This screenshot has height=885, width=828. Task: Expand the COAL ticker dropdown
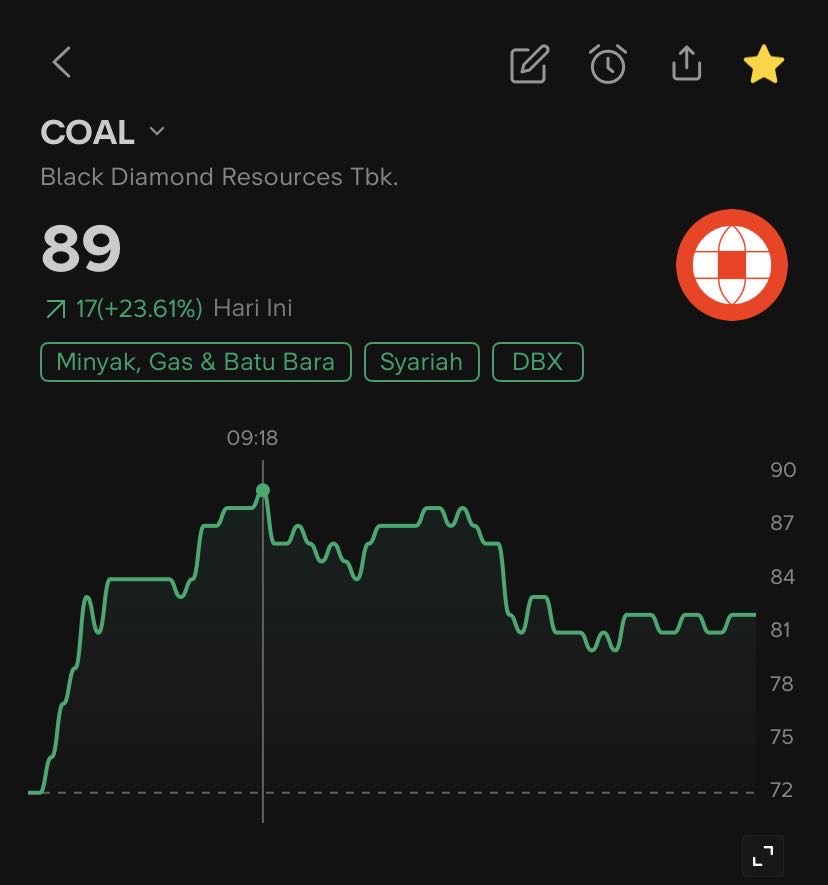pyautogui.click(x=157, y=132)
